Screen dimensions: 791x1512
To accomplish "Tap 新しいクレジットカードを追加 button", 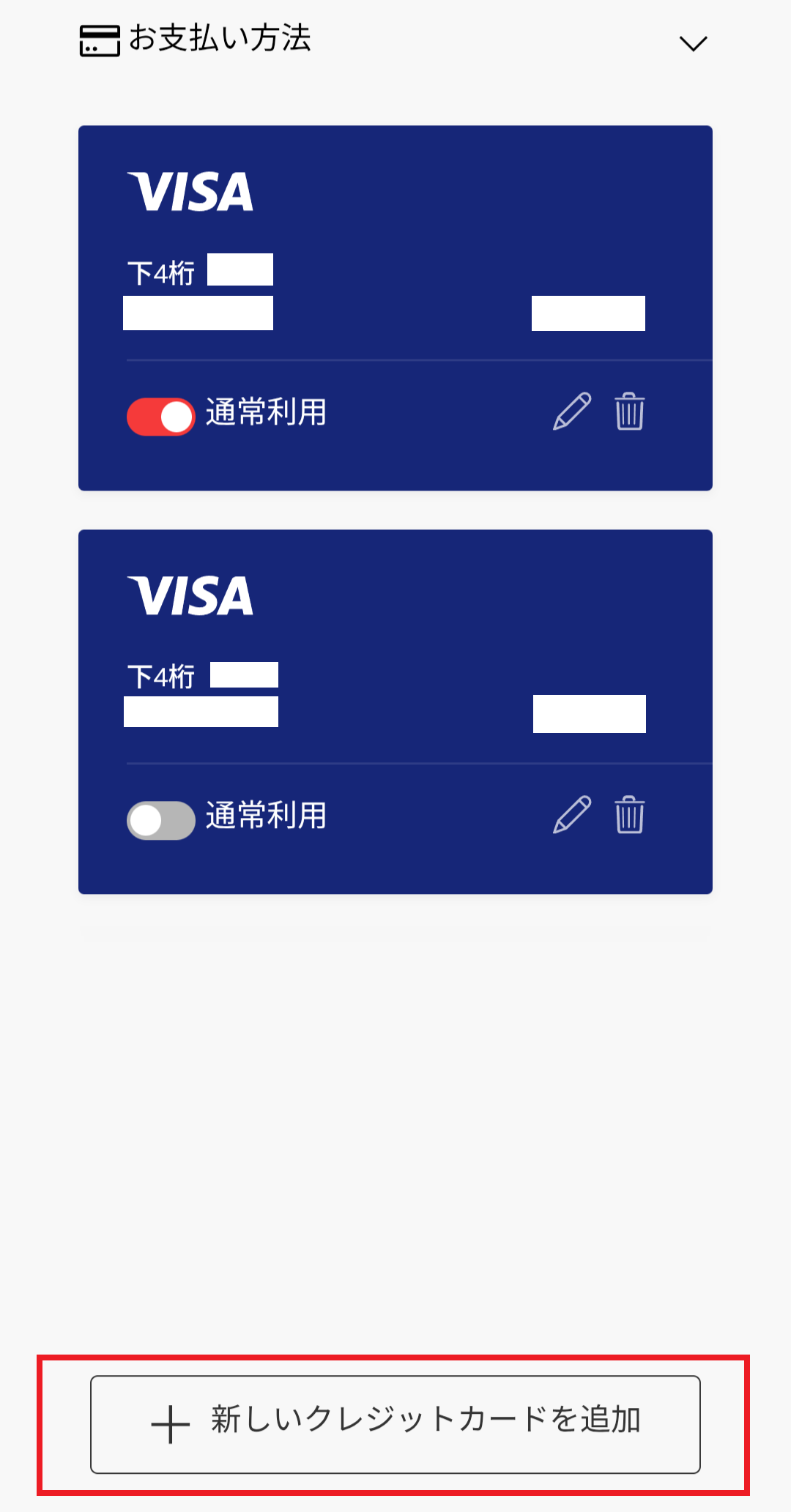I will pos(395,1424).
